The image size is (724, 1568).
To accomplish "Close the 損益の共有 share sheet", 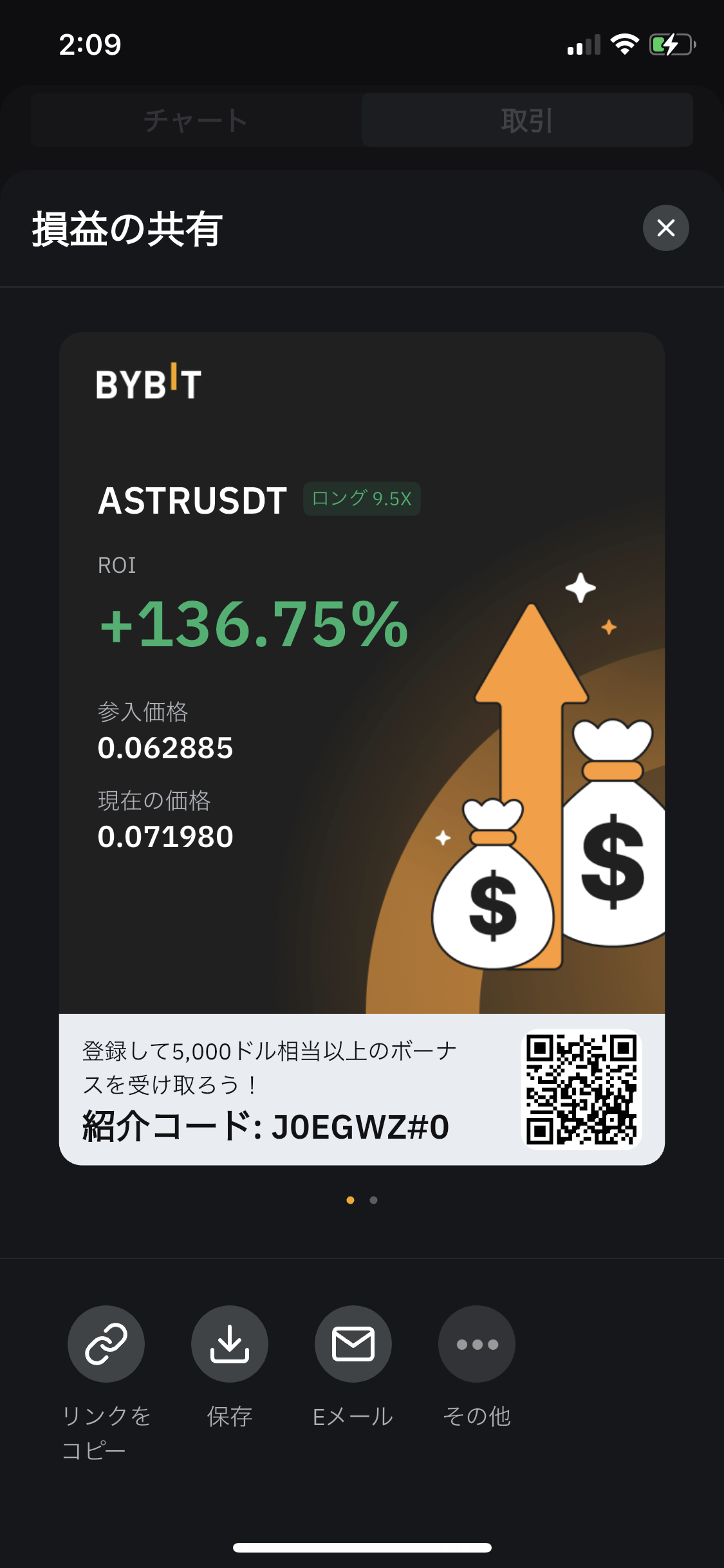I will click(665, 228).
